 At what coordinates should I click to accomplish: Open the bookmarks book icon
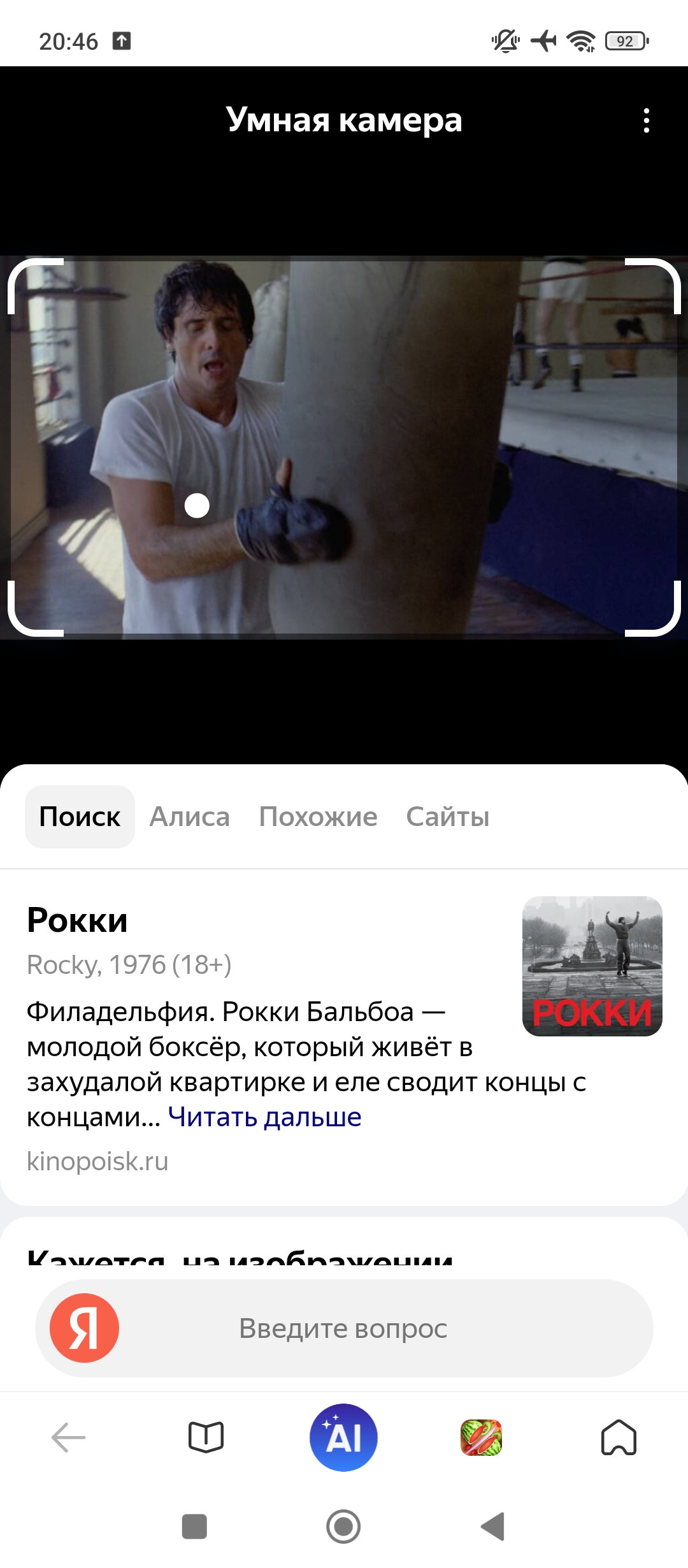(x=206, y=1437)
